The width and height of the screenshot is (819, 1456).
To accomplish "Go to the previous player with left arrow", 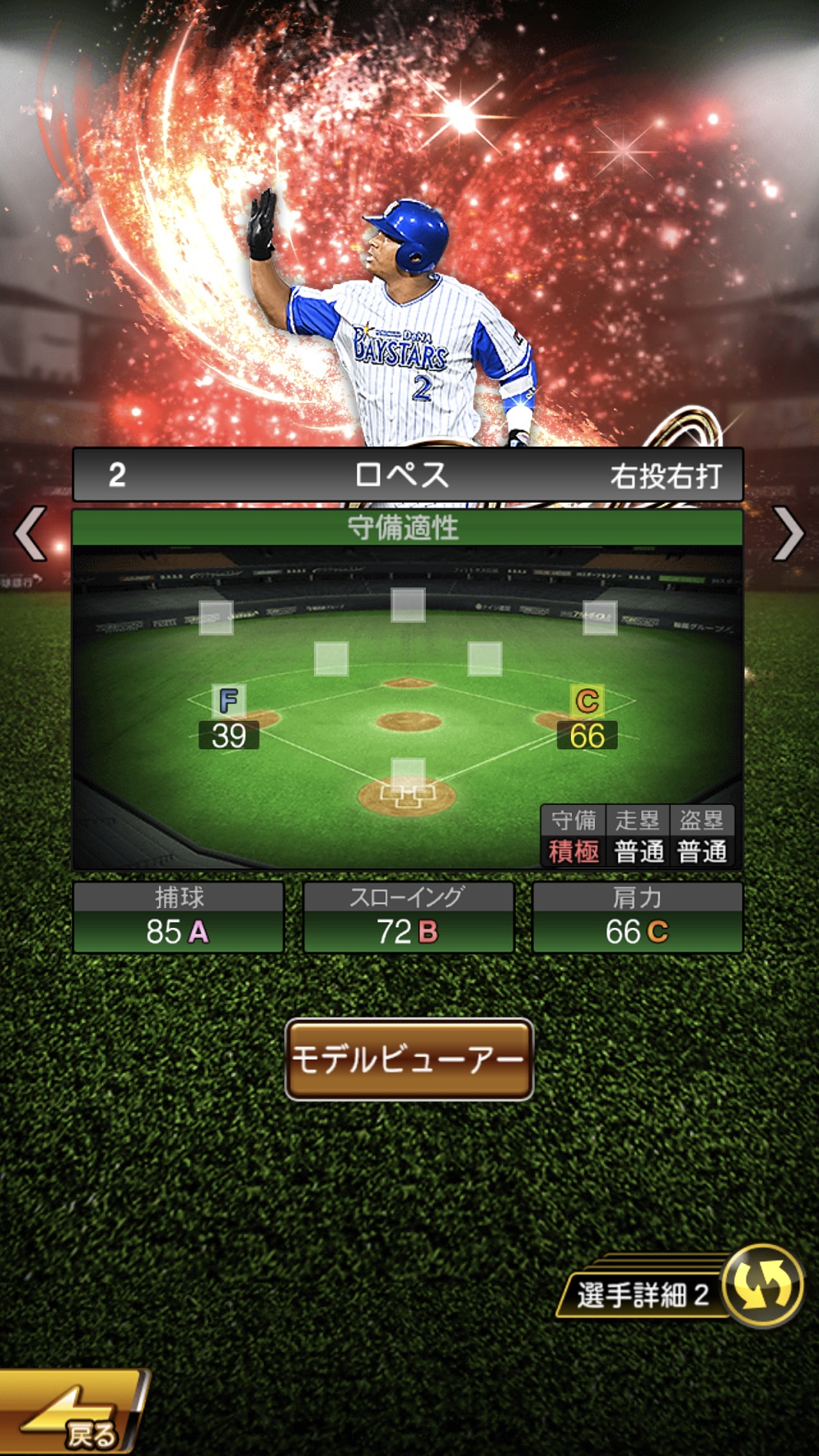I will (30, 534).
